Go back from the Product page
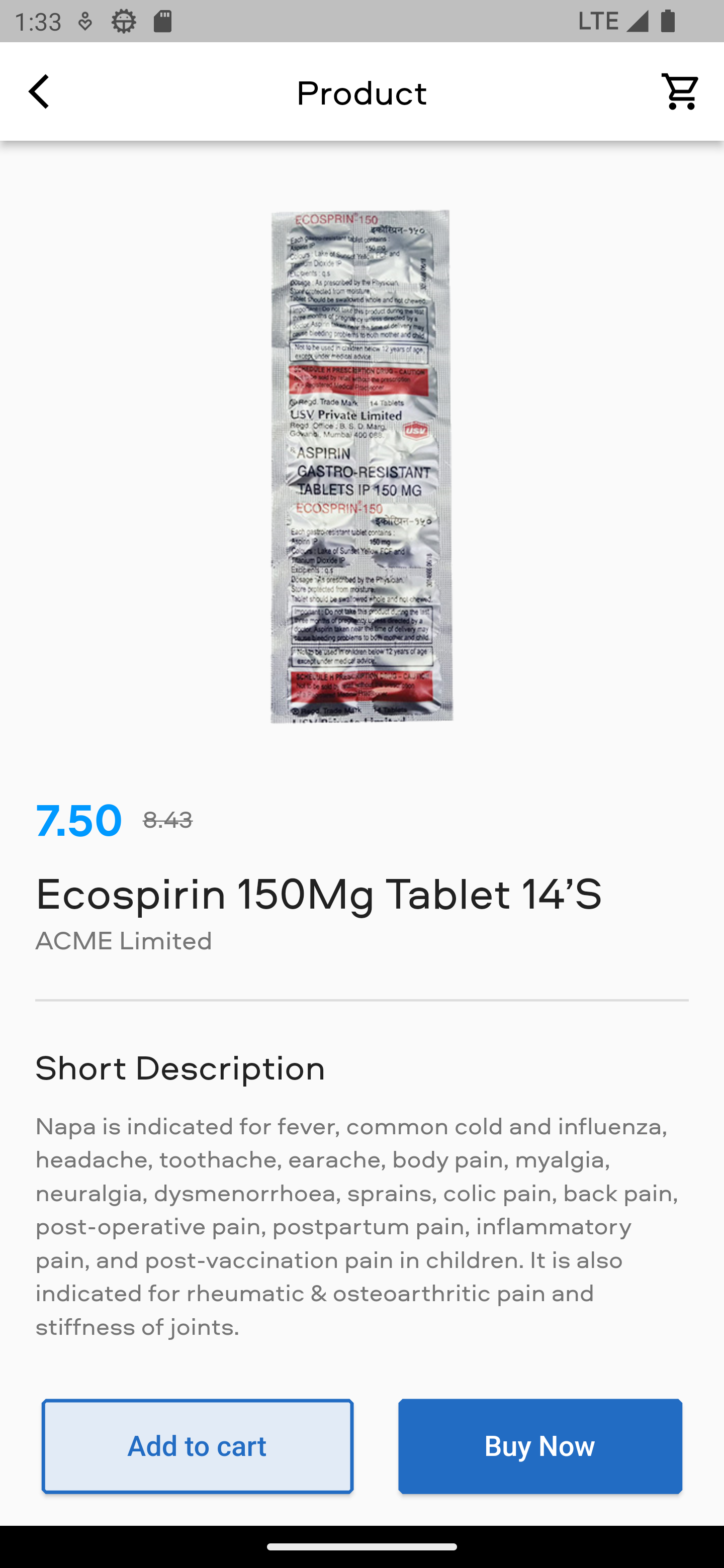The height and width of the screenshot is (1568, 724). point(39,92)
